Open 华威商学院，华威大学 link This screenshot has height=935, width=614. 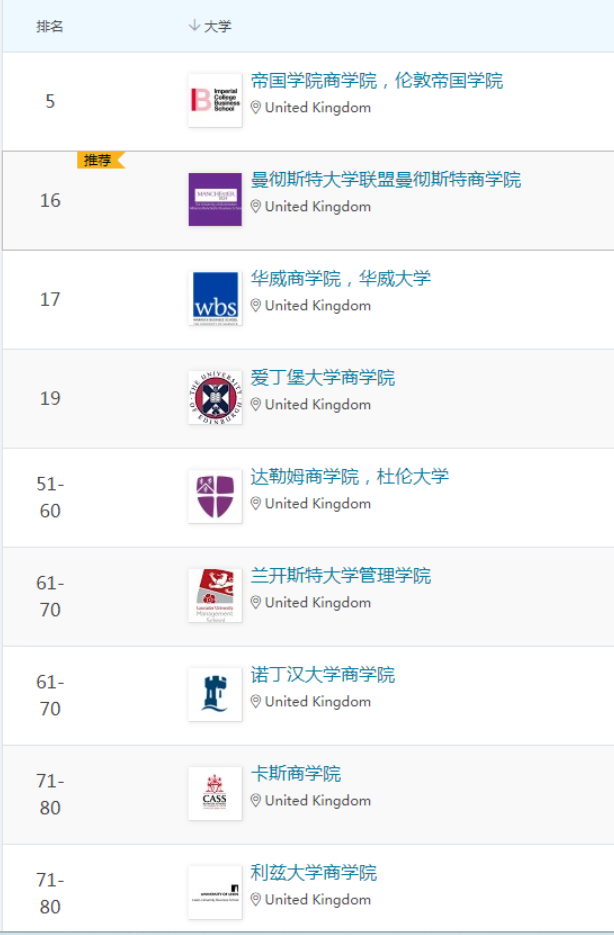(x=340, y=279)
